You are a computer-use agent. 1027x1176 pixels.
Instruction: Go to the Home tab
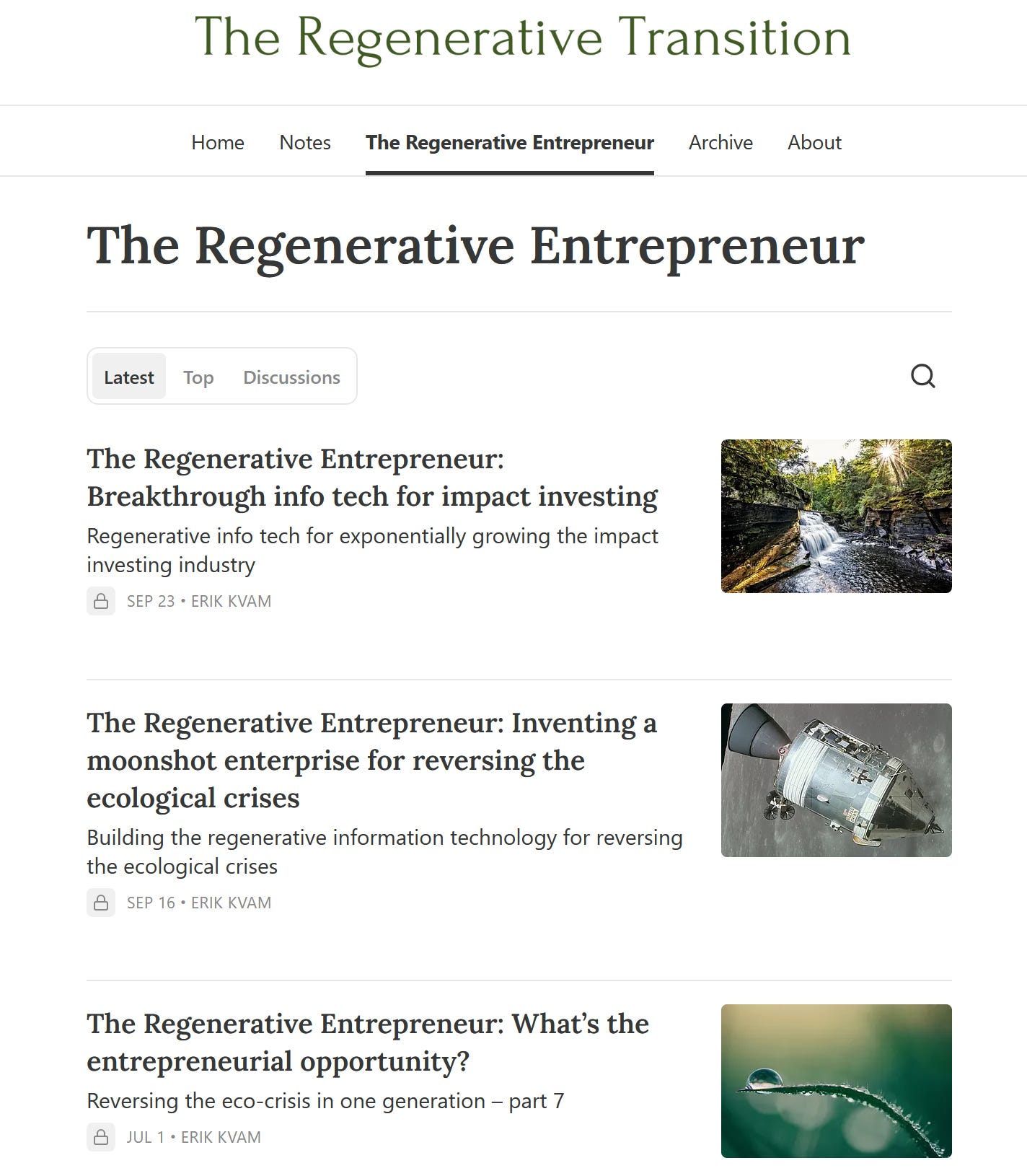point(218,142)
